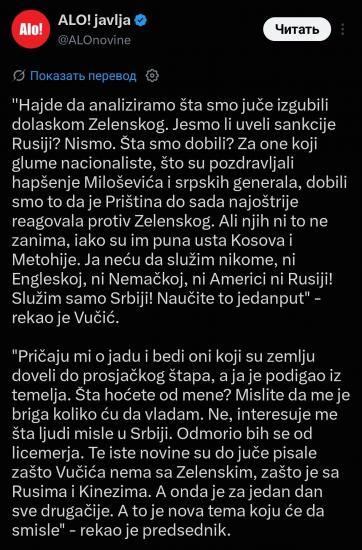Viewport: 362px width, 550px height.
Task: Open the ALO! javlja profile avatar
Action: (x=31, y=30)
